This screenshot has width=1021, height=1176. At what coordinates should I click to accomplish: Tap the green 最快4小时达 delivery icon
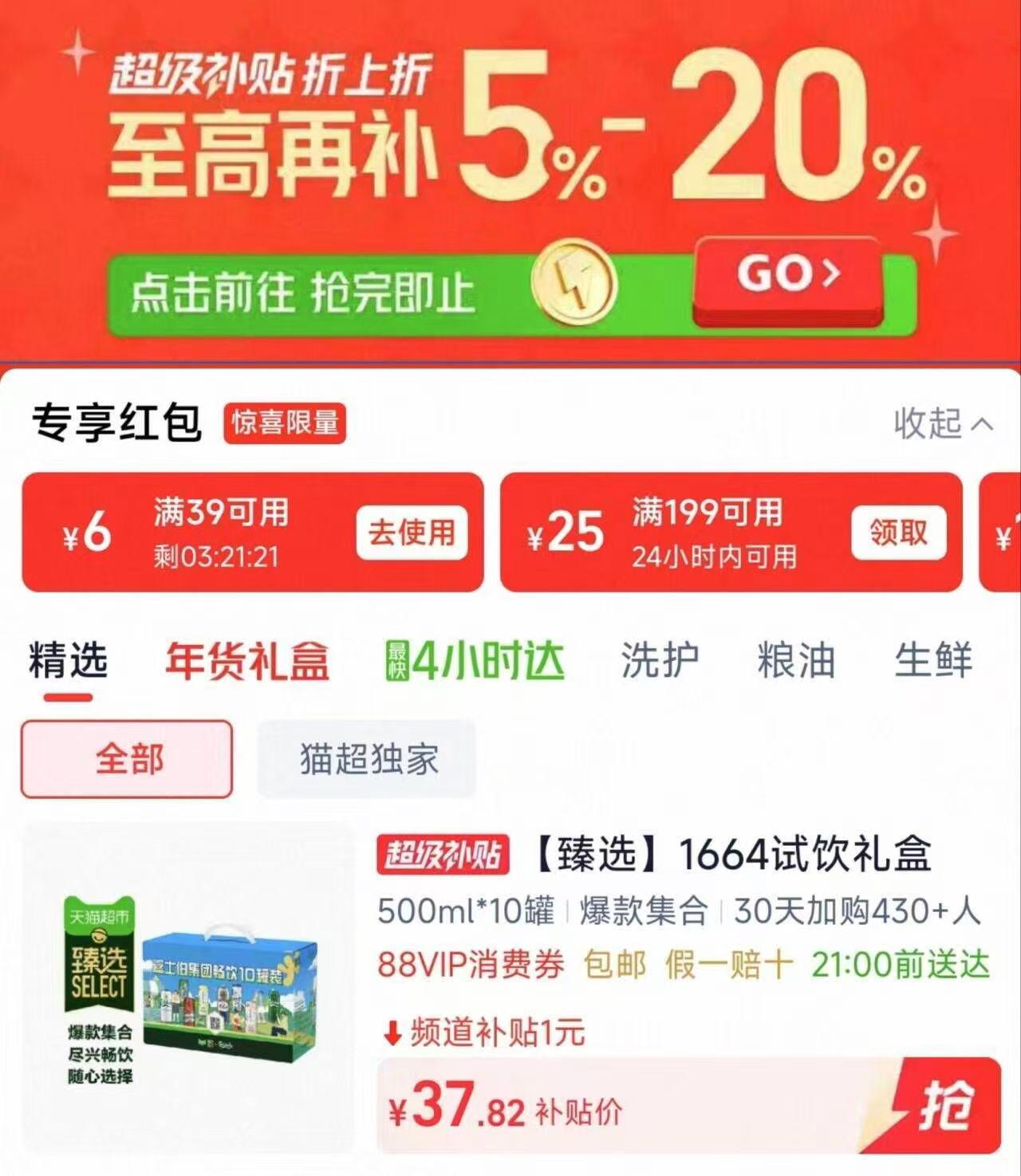pyautogui.click(x=473, y=660)
